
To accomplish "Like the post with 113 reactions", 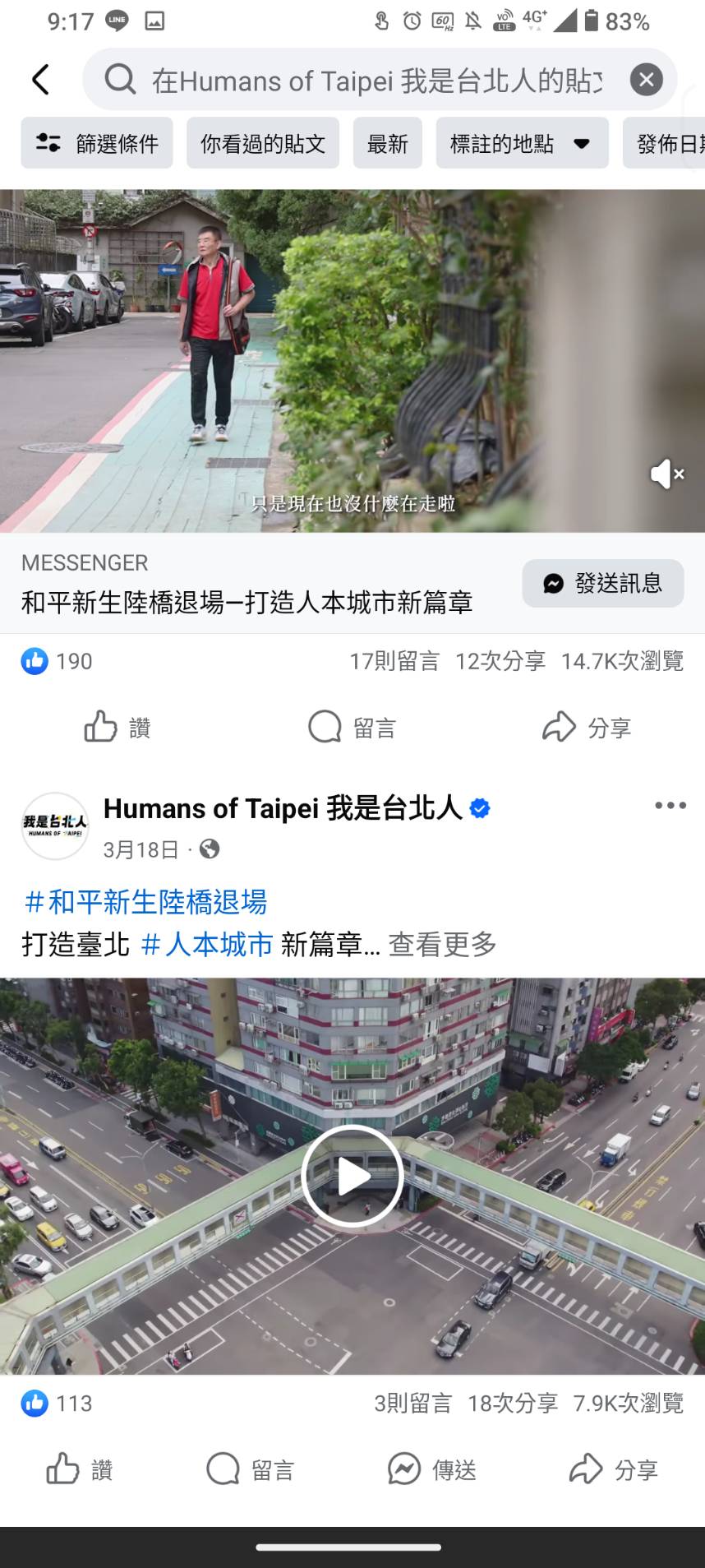I will point(80,1469).
